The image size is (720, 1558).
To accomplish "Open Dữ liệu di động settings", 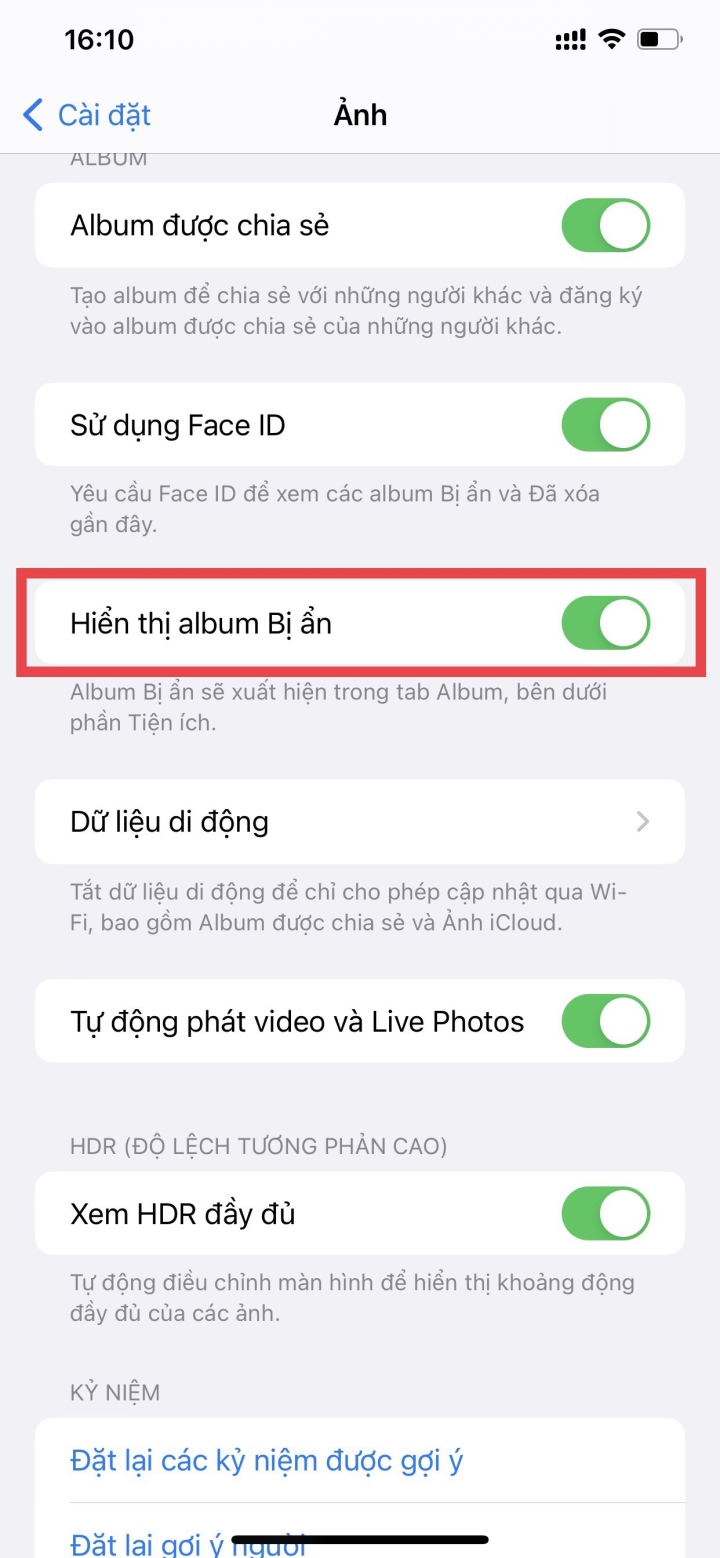I will 360,822.
